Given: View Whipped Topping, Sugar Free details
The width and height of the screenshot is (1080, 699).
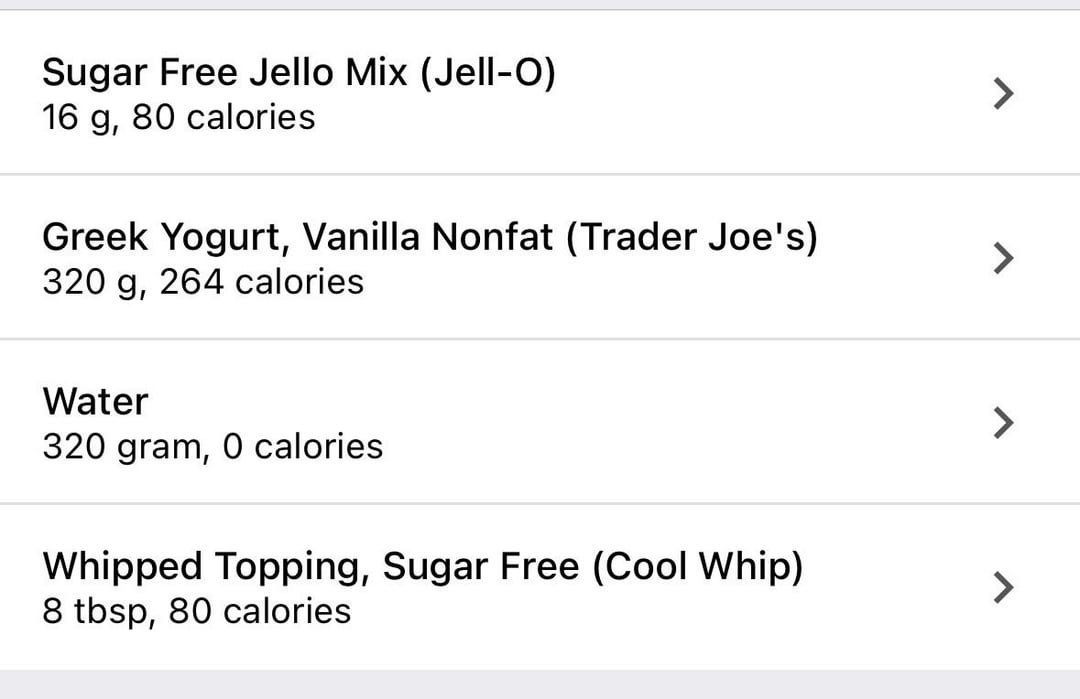Looking at the screenshot, I should [540, 588].
